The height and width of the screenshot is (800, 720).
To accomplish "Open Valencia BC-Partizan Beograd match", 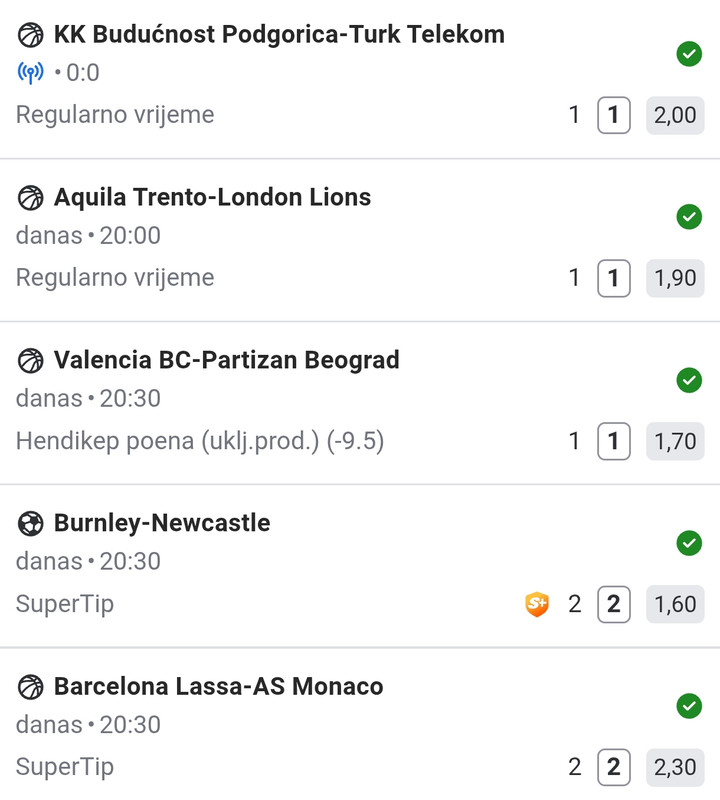I will coord(226,360).
